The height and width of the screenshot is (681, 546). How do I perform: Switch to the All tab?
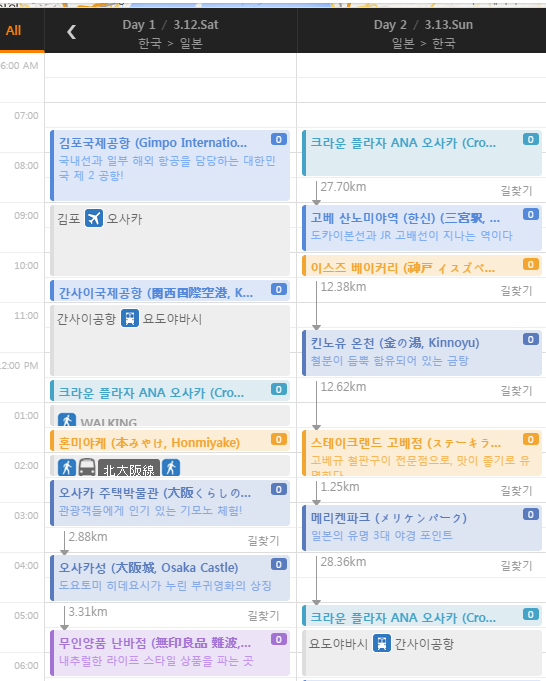click(x=13, y=30)
